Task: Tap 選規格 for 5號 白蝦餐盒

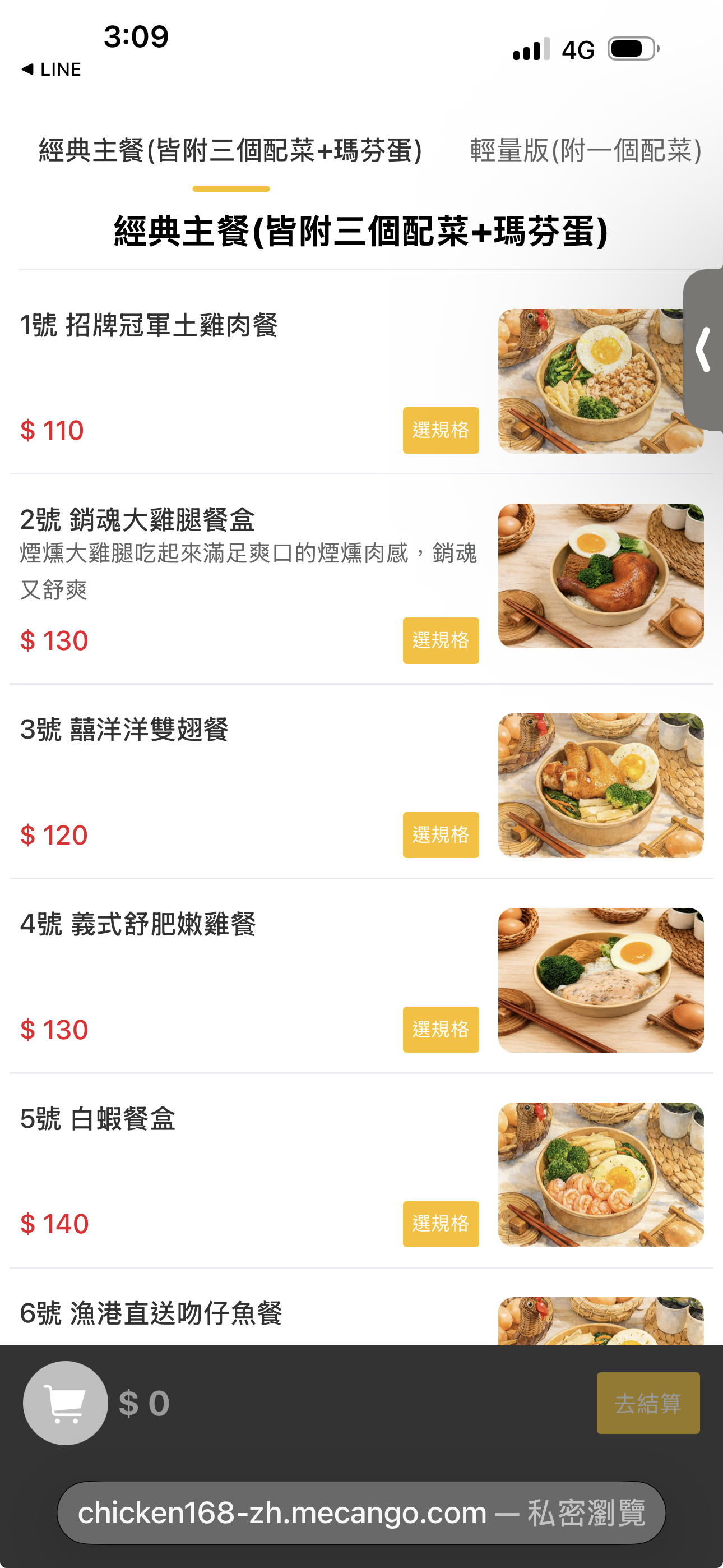Action: tap(441, 1224)
